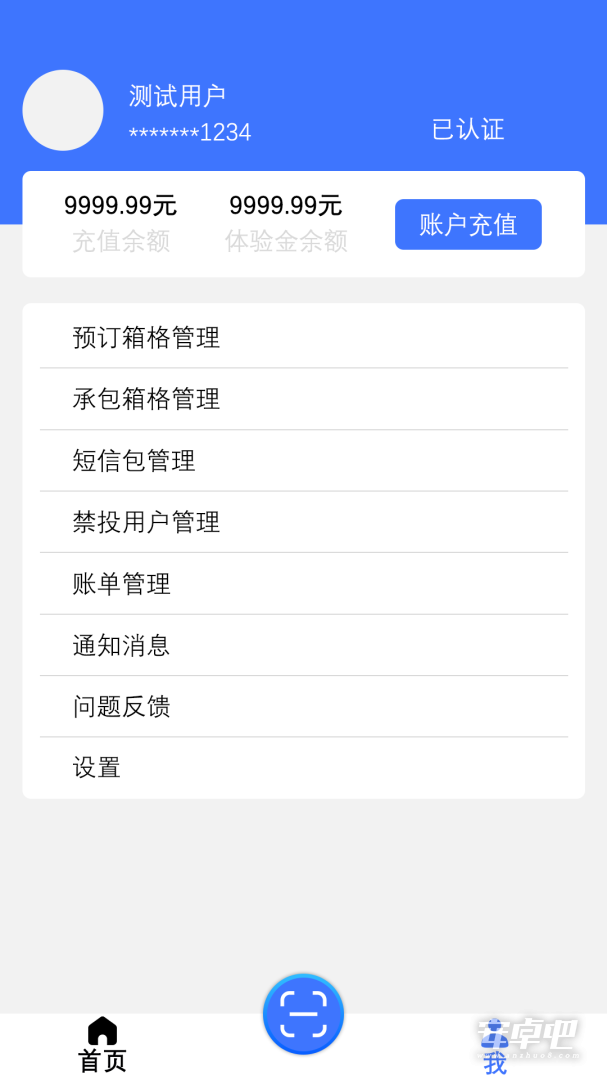Tap the 账户充值 recharge button
The height and width of the screenshot is (1080, 607).
(x=468, y=225)
